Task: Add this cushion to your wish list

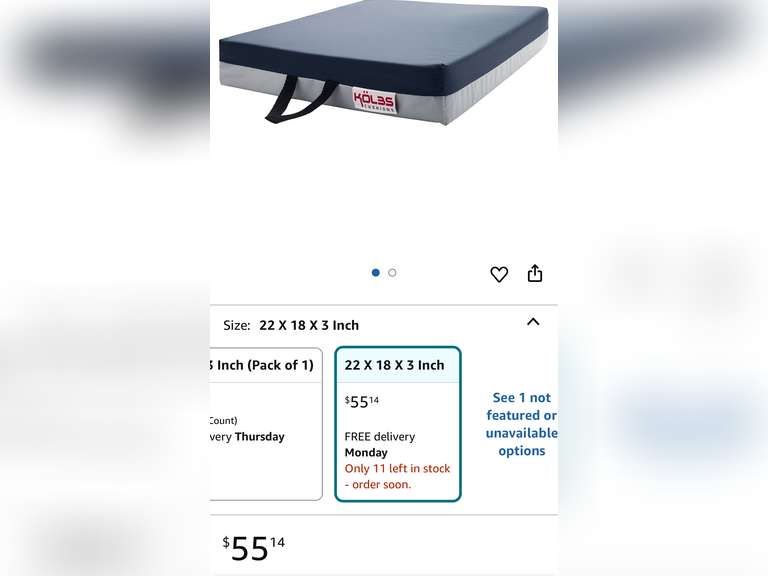Action: pyautogui.click(x=499, y=274)
